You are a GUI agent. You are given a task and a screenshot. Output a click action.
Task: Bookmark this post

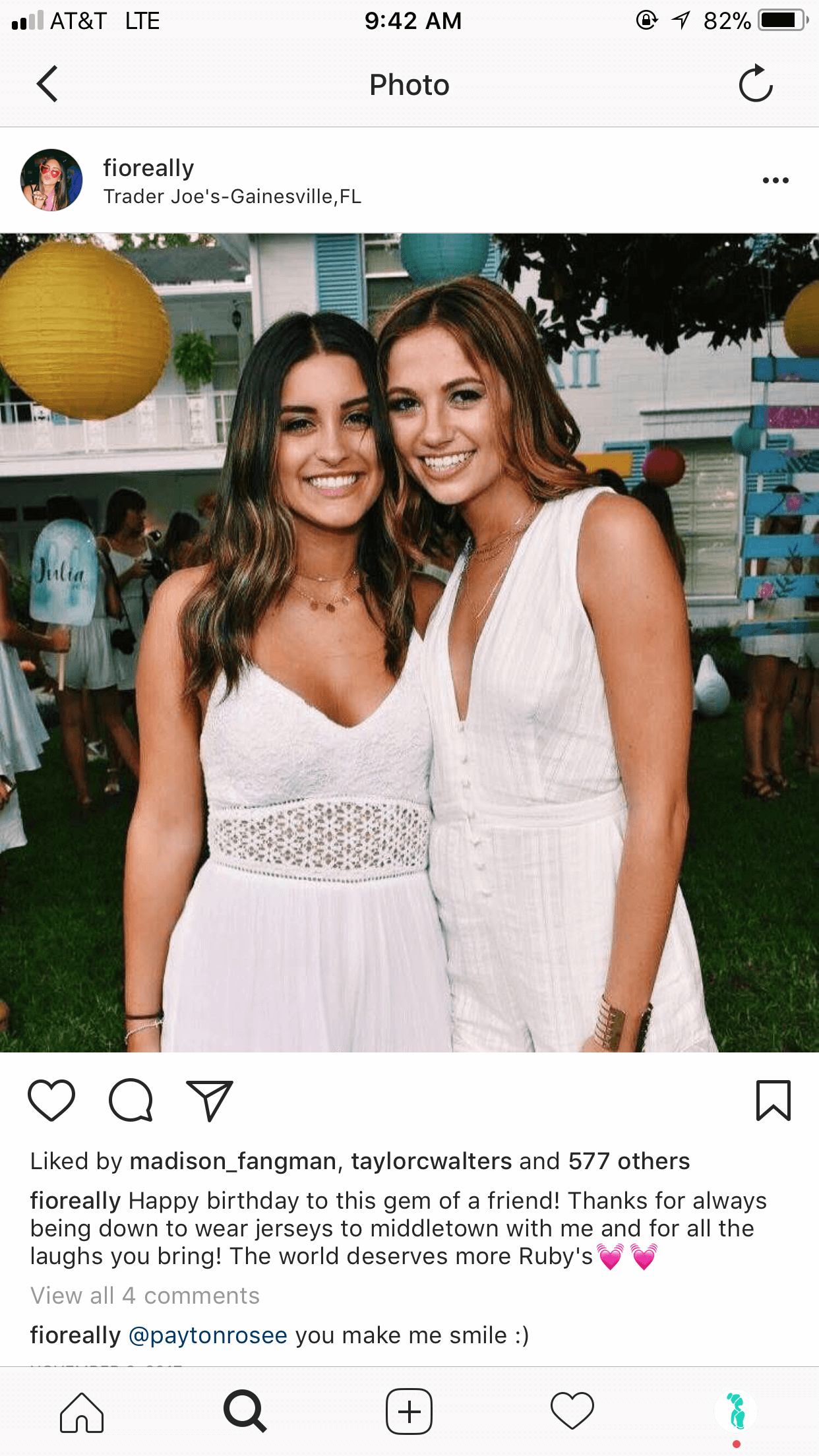(773, 1100)
